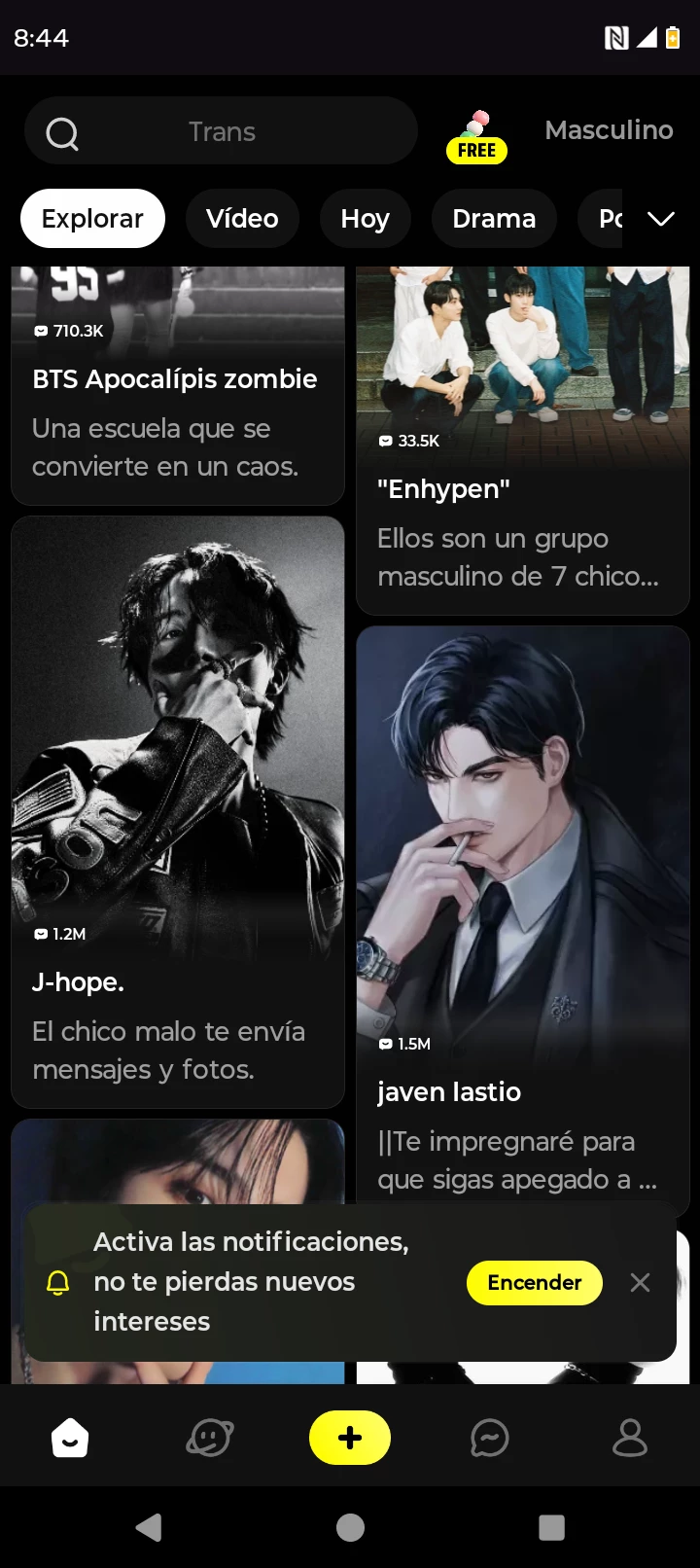Tap the FREE gift icon
Screen dimensions: 700x1568
476,137
